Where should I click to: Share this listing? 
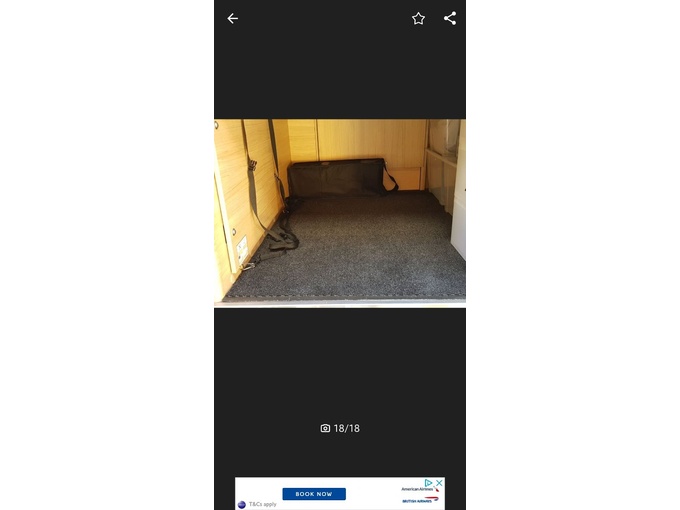[450, 18]
